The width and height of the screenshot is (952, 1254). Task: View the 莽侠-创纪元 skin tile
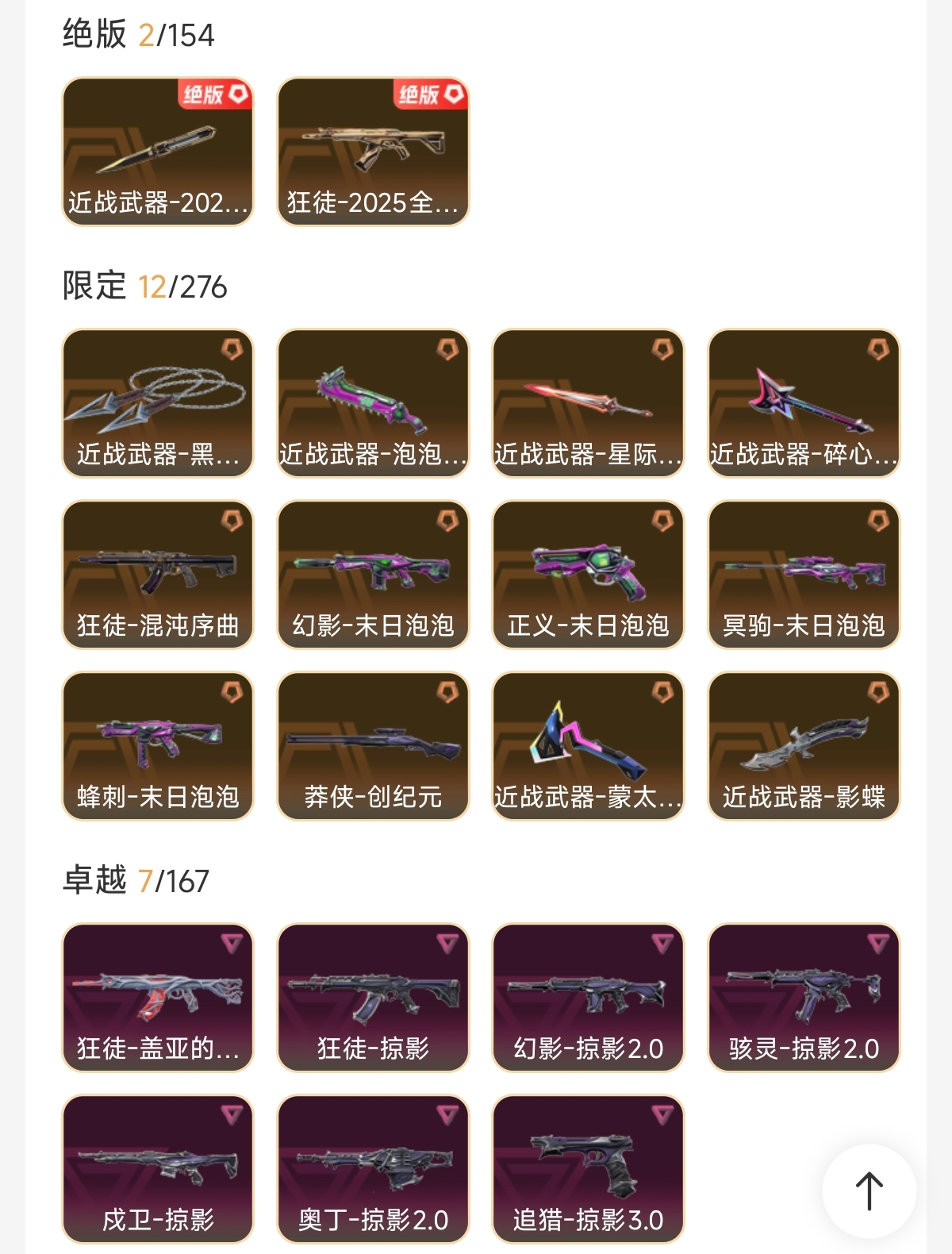click(373, 746)
